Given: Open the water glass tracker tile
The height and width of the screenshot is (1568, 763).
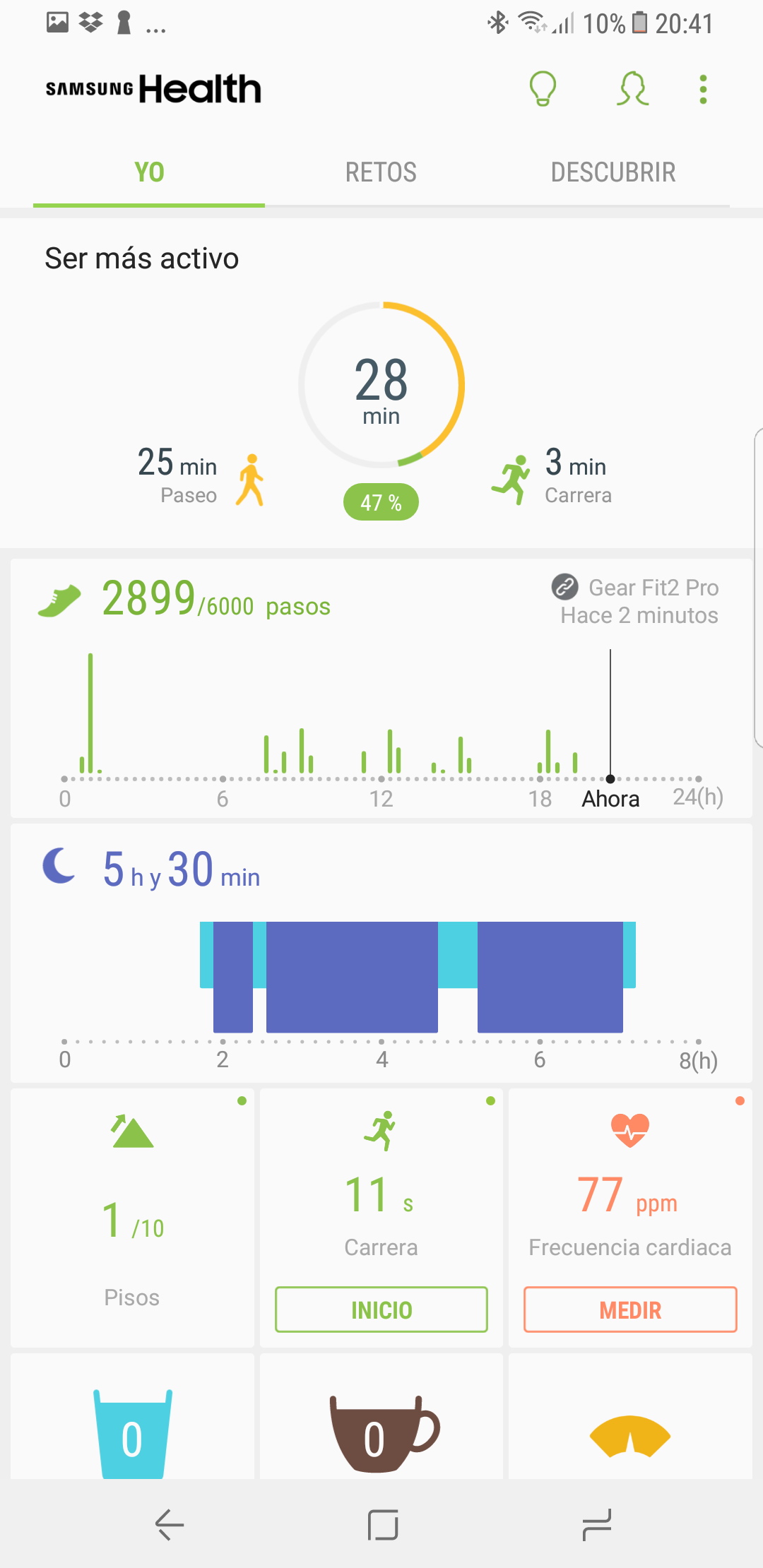Looking at the screenshot, I should coord(132,1416).
